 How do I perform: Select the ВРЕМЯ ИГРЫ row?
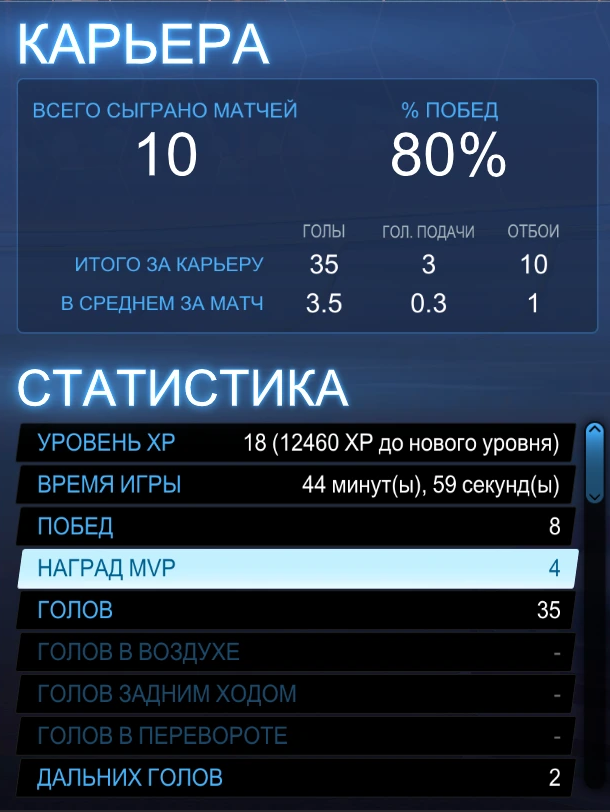coord(296,485)
